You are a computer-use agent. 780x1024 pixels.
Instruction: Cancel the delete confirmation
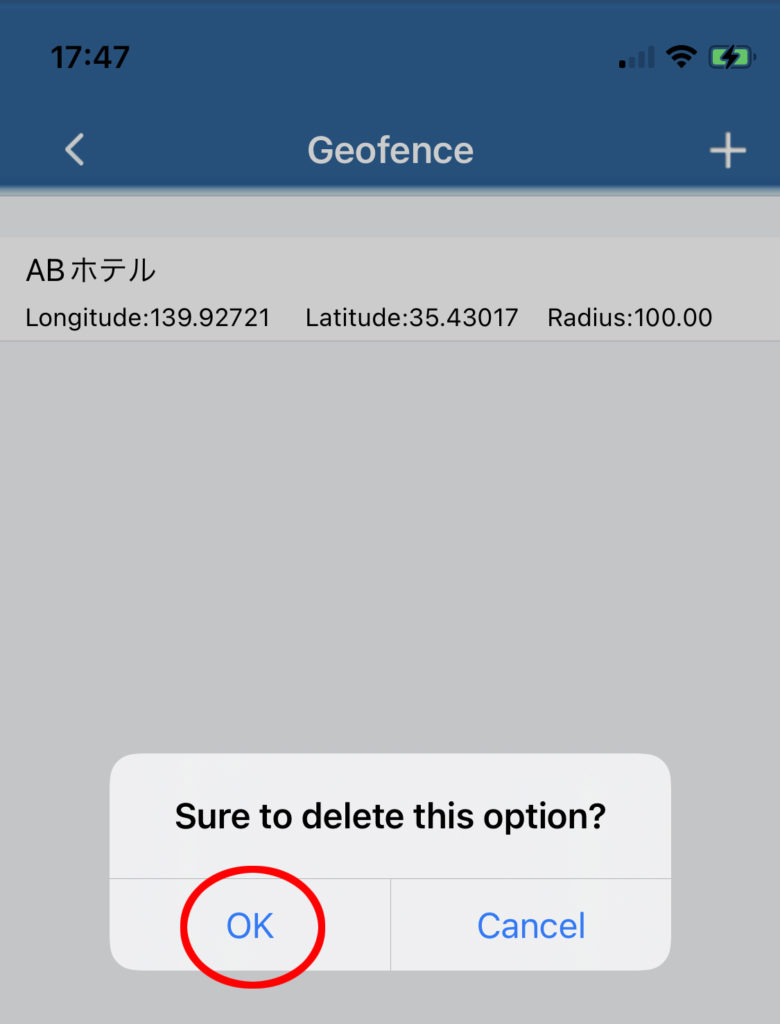pyautogui.click(x=531, y=925)
